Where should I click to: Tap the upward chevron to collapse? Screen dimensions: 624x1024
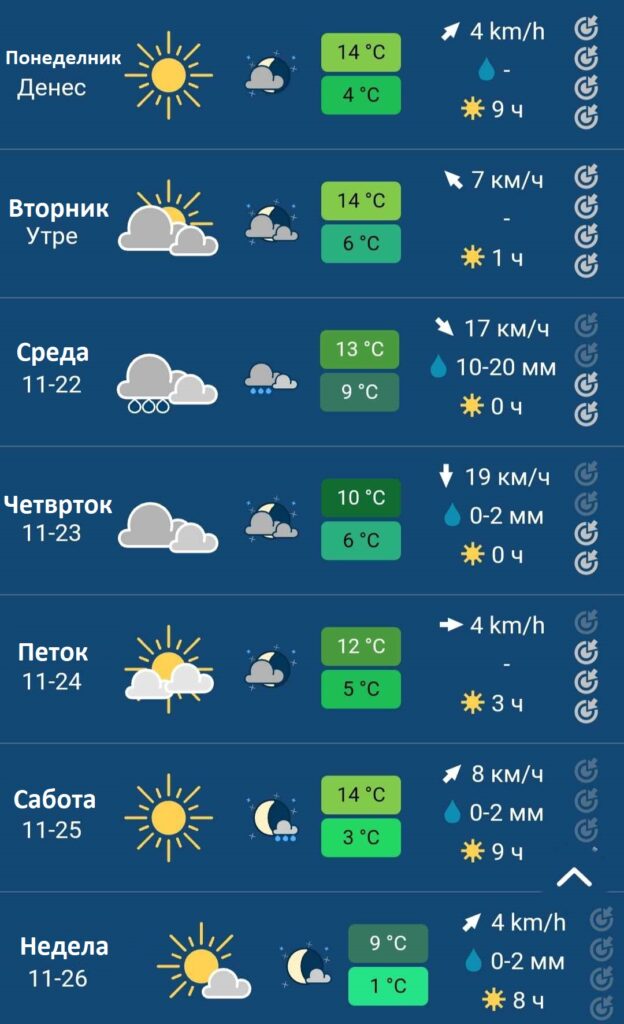pyautogui.click(x=574, y=877)
